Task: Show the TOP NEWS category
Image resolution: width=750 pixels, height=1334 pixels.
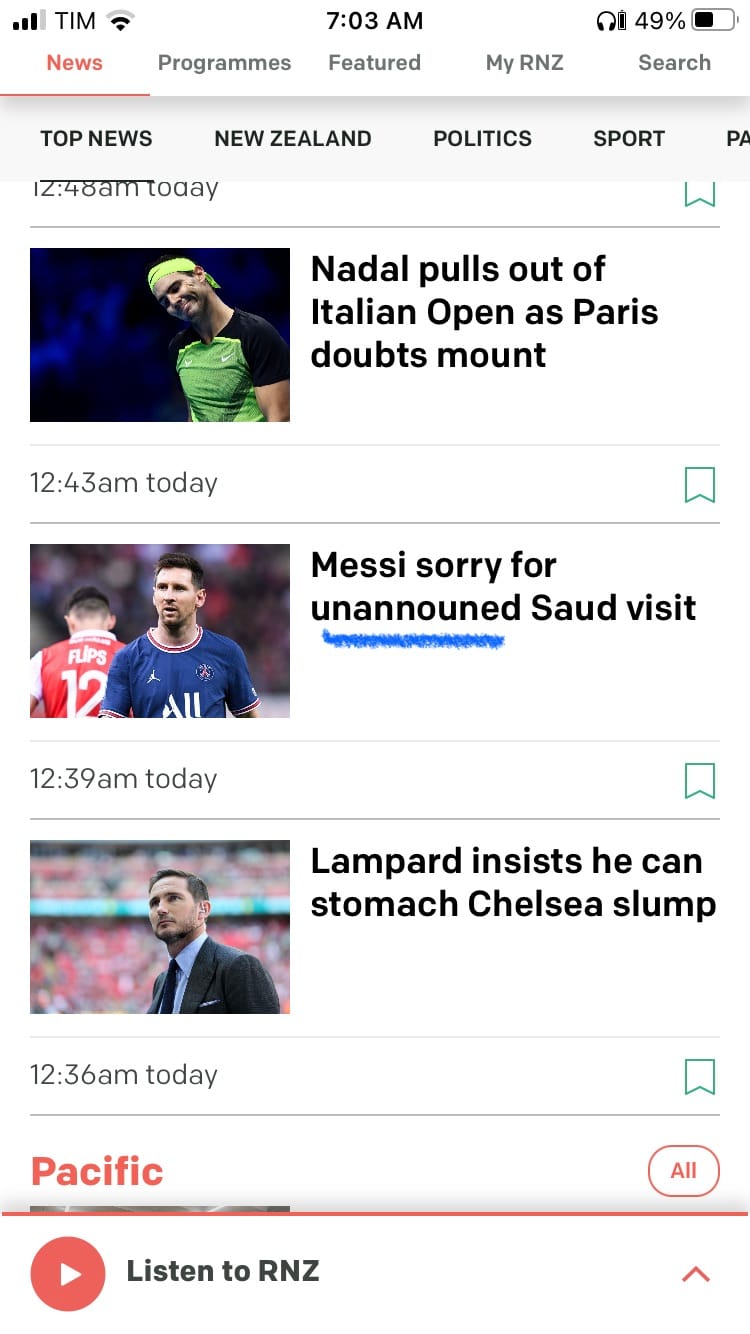Action: pyautogui.click(x=96, y=139)
